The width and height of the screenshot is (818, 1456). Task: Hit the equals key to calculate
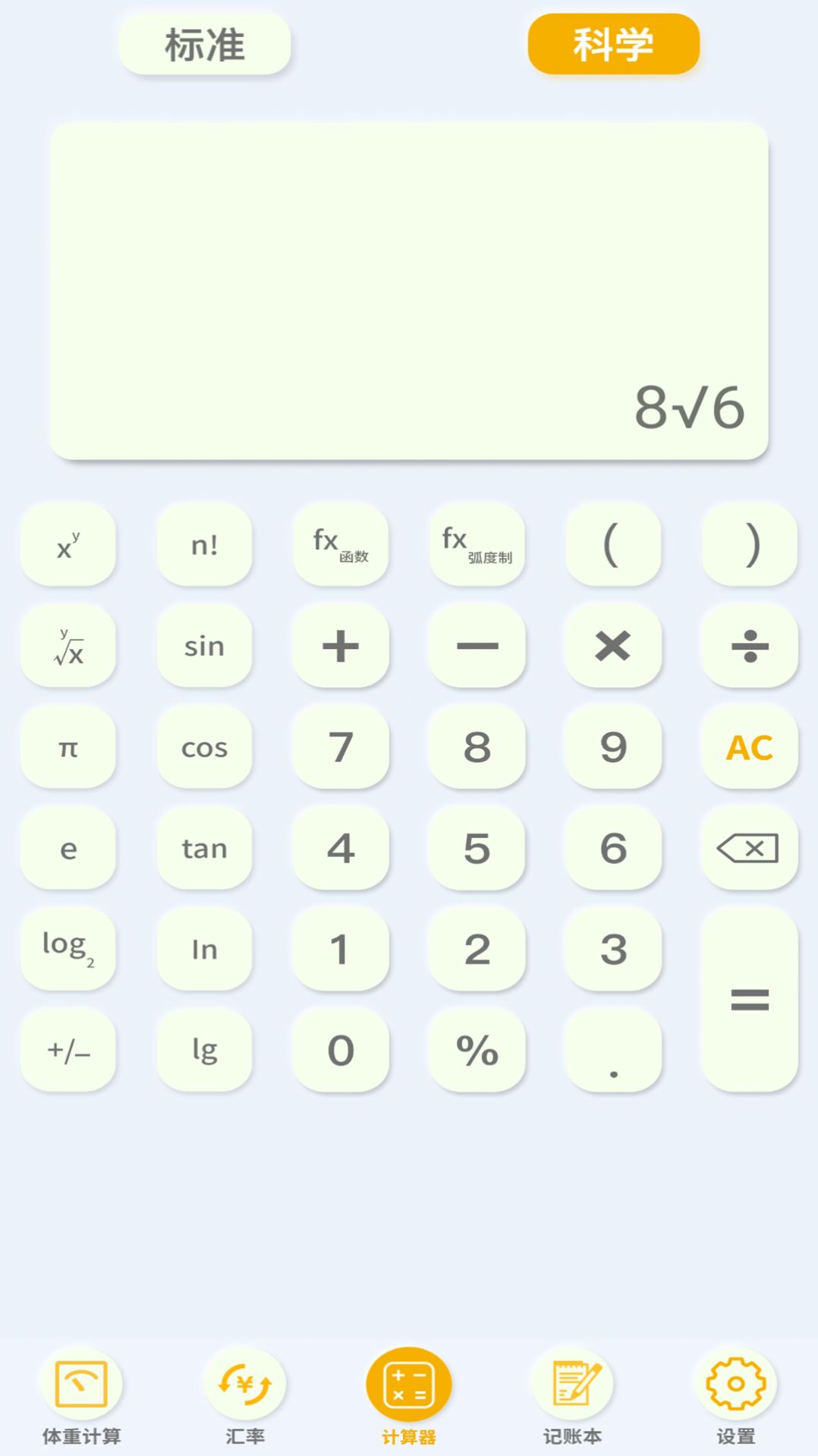(x=750, y=999)
